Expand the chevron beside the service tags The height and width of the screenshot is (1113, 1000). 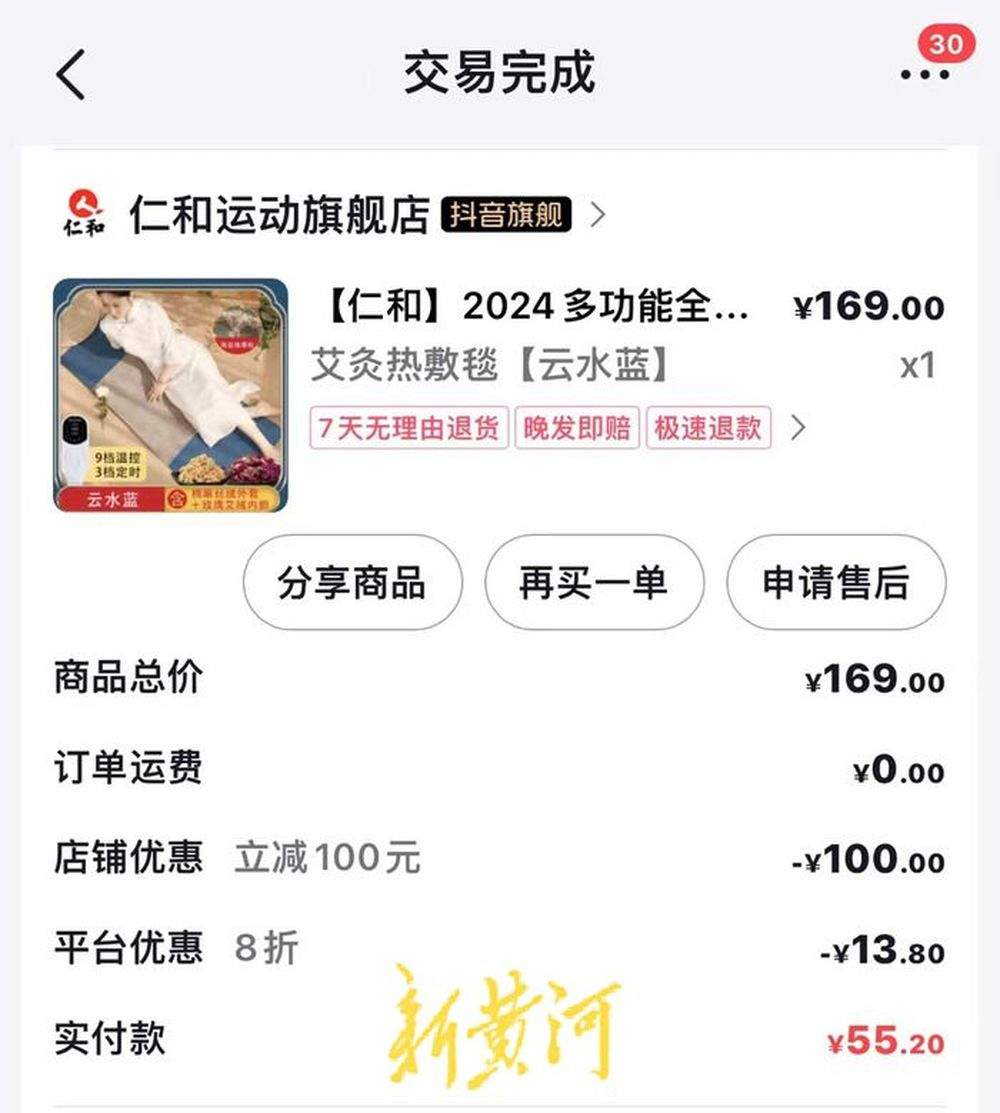click(795, 428)
